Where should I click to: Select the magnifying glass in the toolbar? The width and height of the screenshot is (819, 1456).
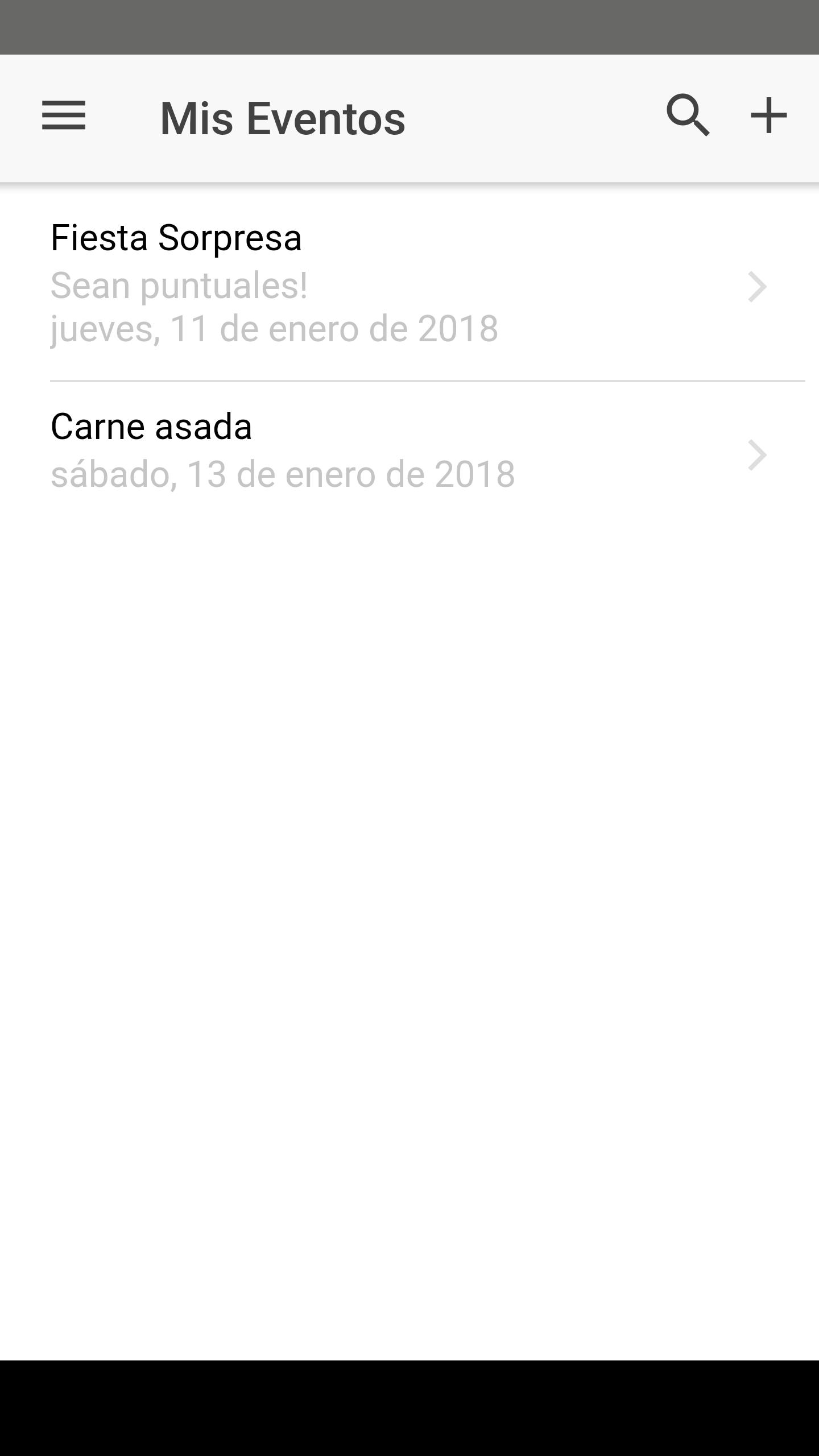click(x=689, y=117)
